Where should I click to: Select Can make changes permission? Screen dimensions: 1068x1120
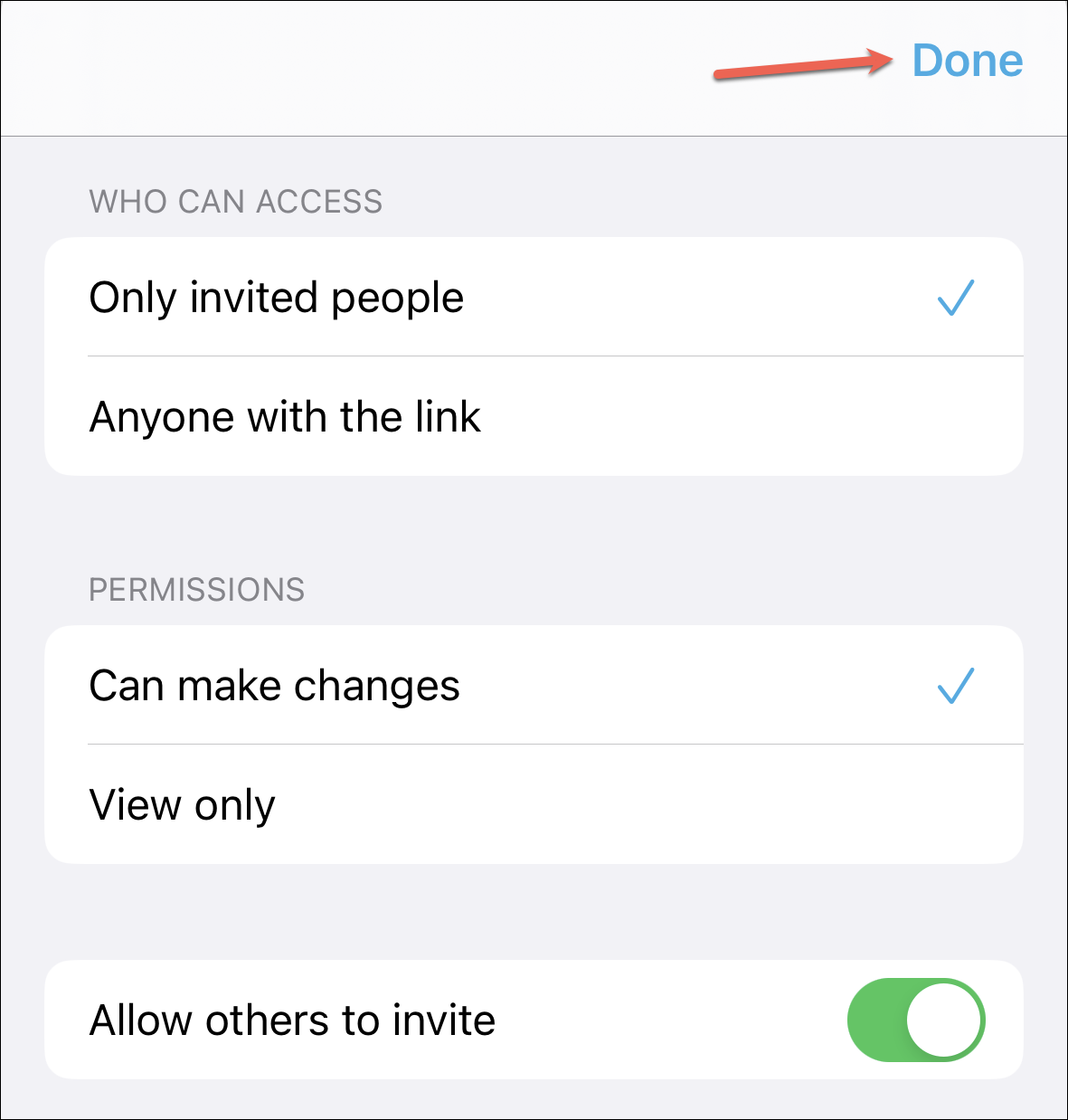click(x=534, y=686)
